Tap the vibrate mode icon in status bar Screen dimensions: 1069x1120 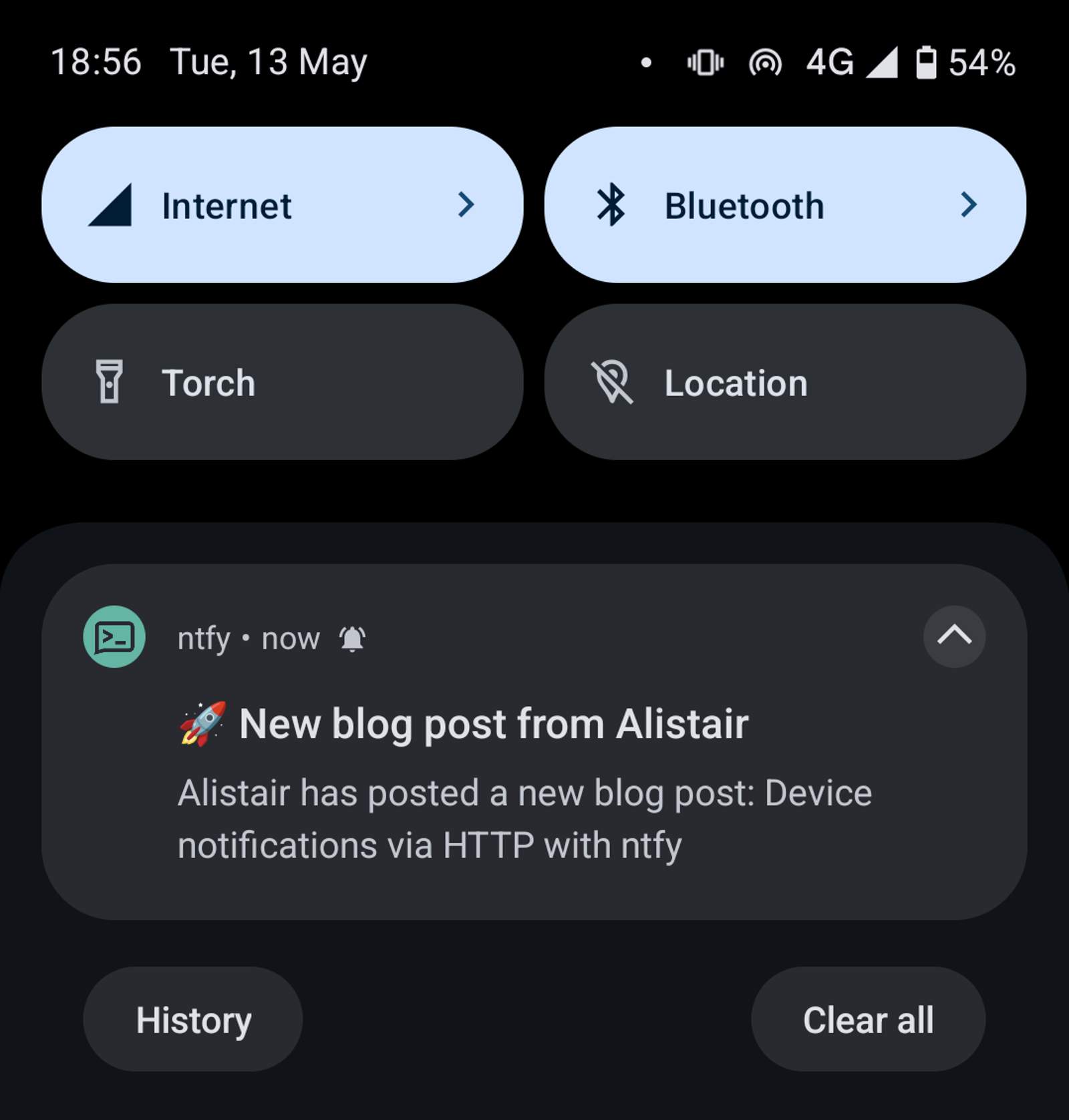704,62
